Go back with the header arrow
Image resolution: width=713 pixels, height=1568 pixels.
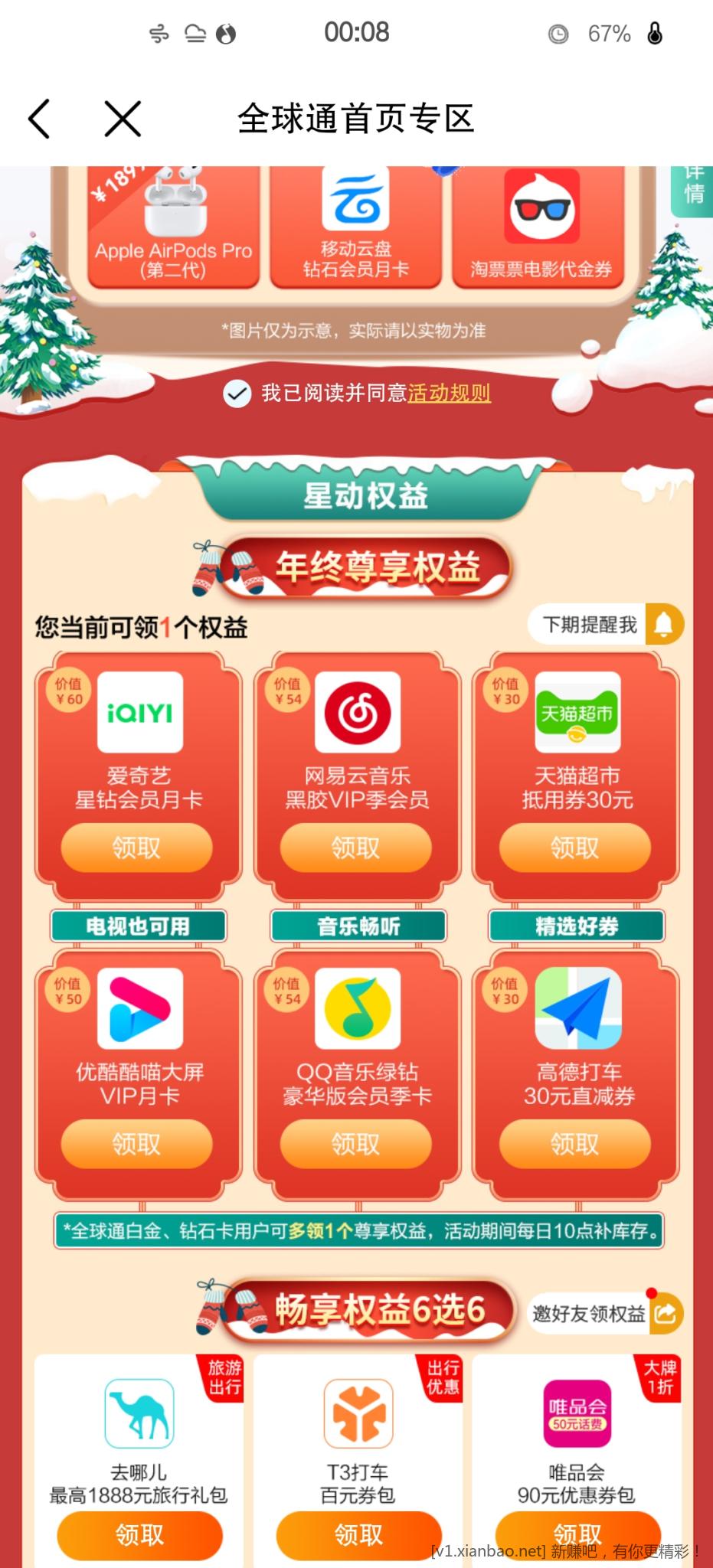point(40,119)
